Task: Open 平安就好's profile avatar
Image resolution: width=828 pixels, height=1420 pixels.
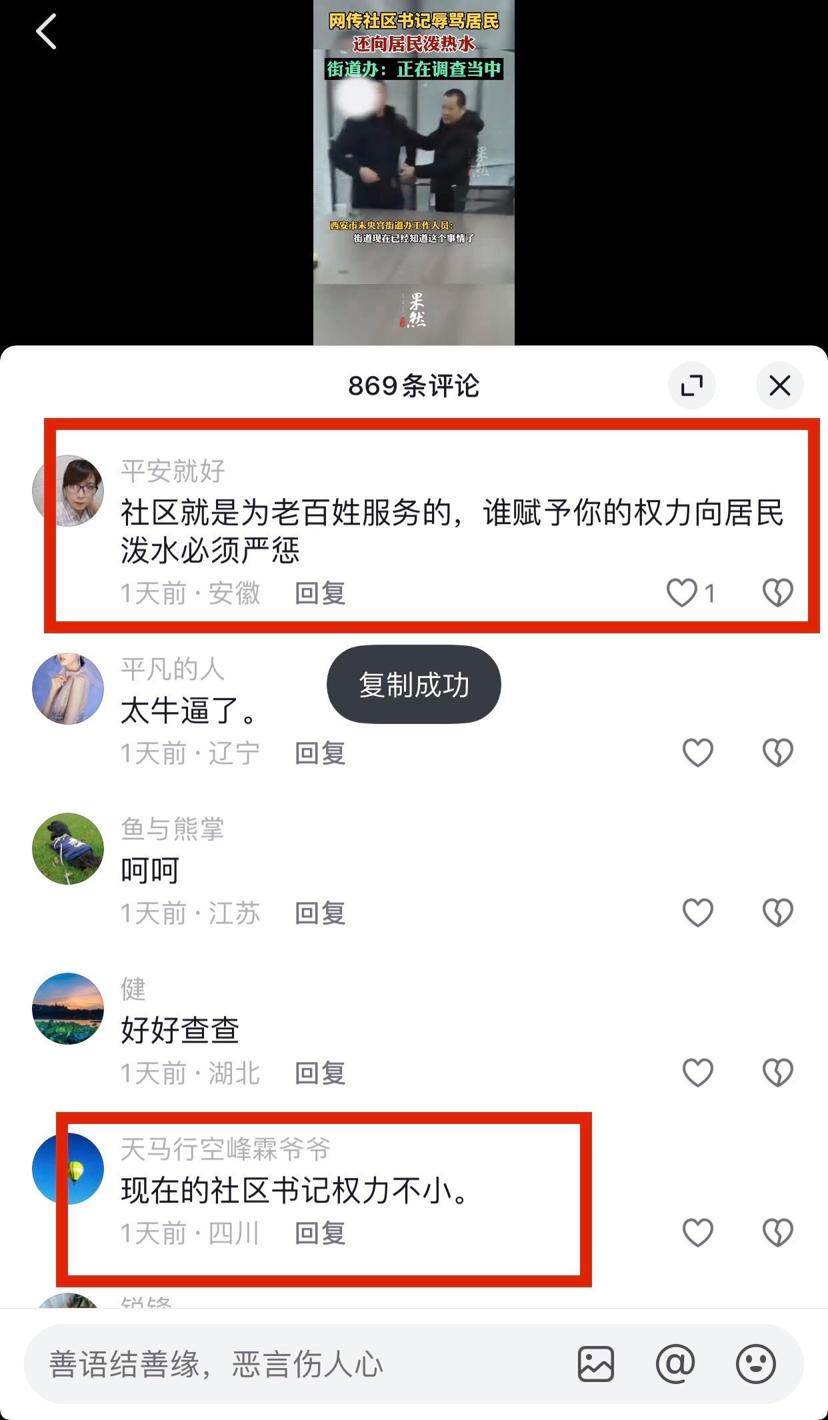Action: point(68,490)
